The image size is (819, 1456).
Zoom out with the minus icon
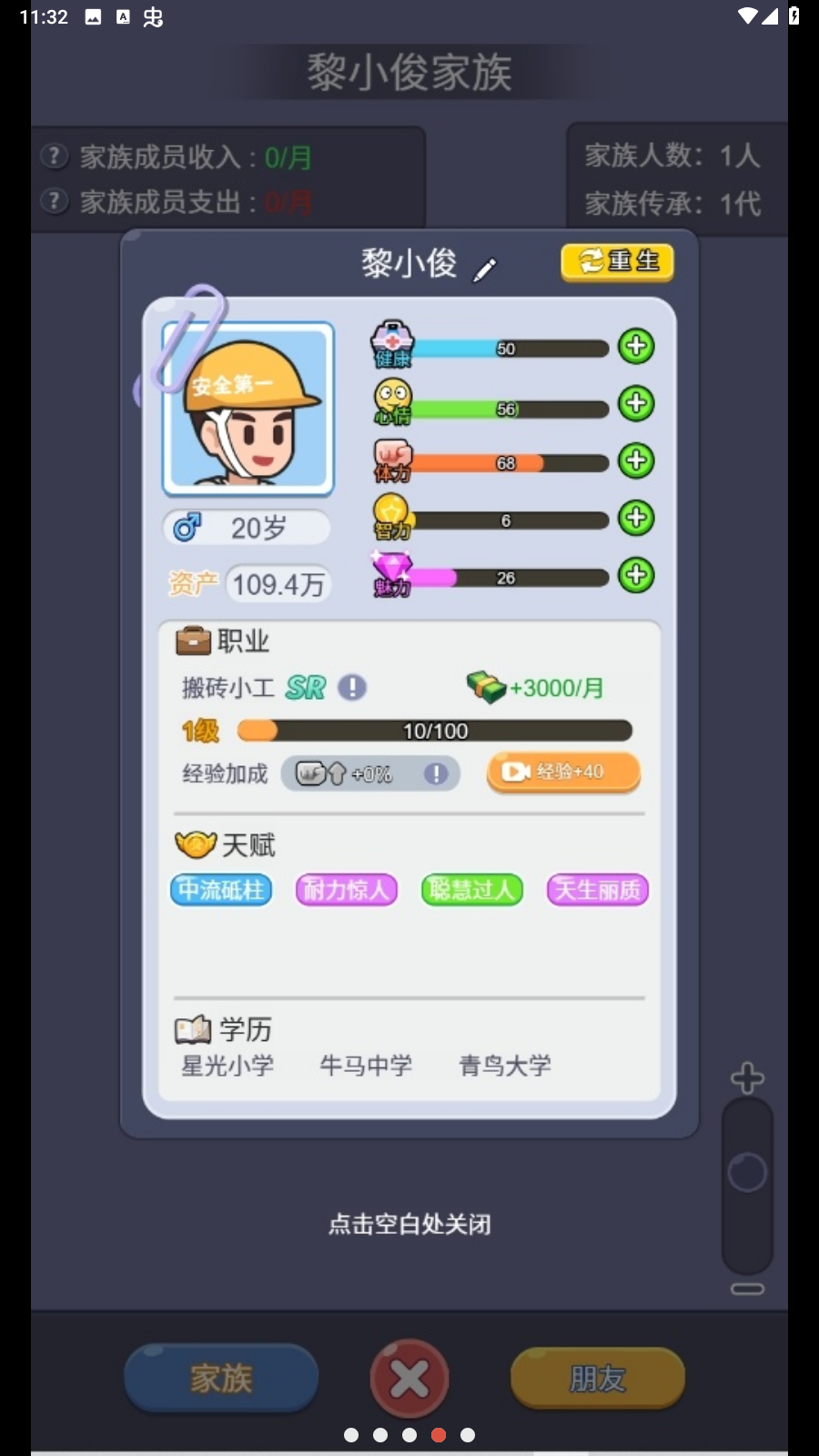pos(747,1289)
